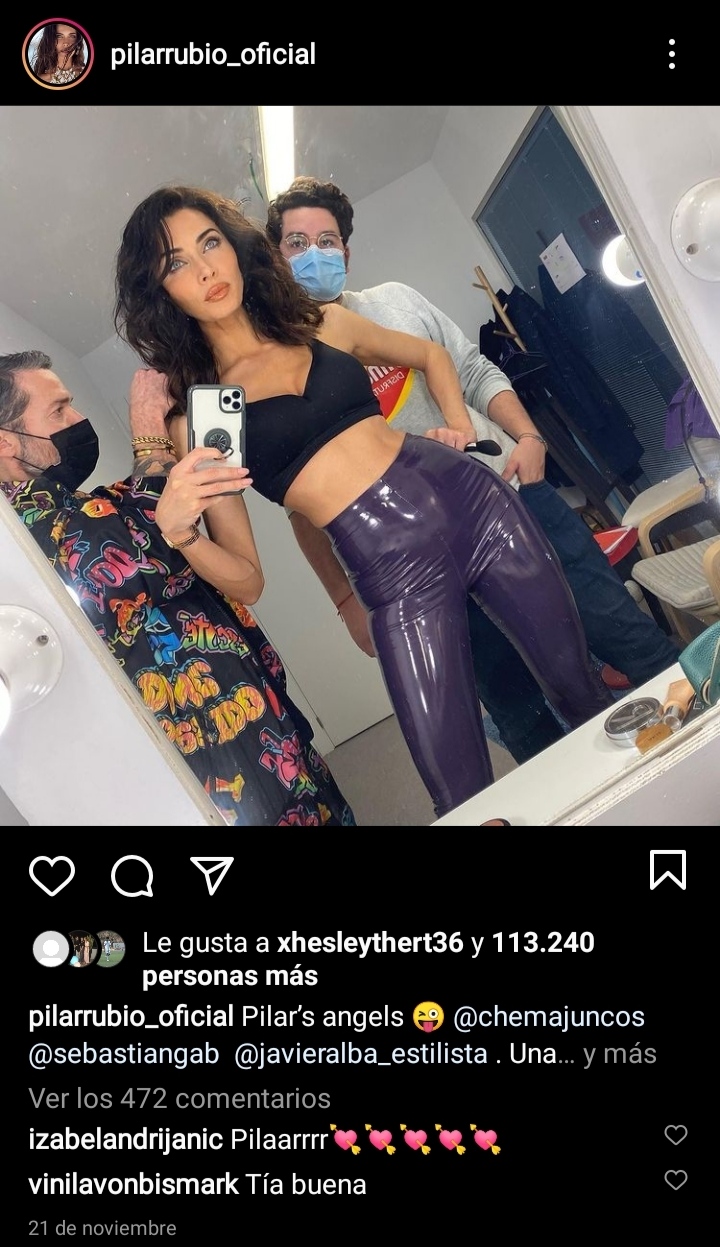Open vinilavonbismark's profile from comment
Viewport: 720px width, 1247px height.
click(x=134, y=1185)
